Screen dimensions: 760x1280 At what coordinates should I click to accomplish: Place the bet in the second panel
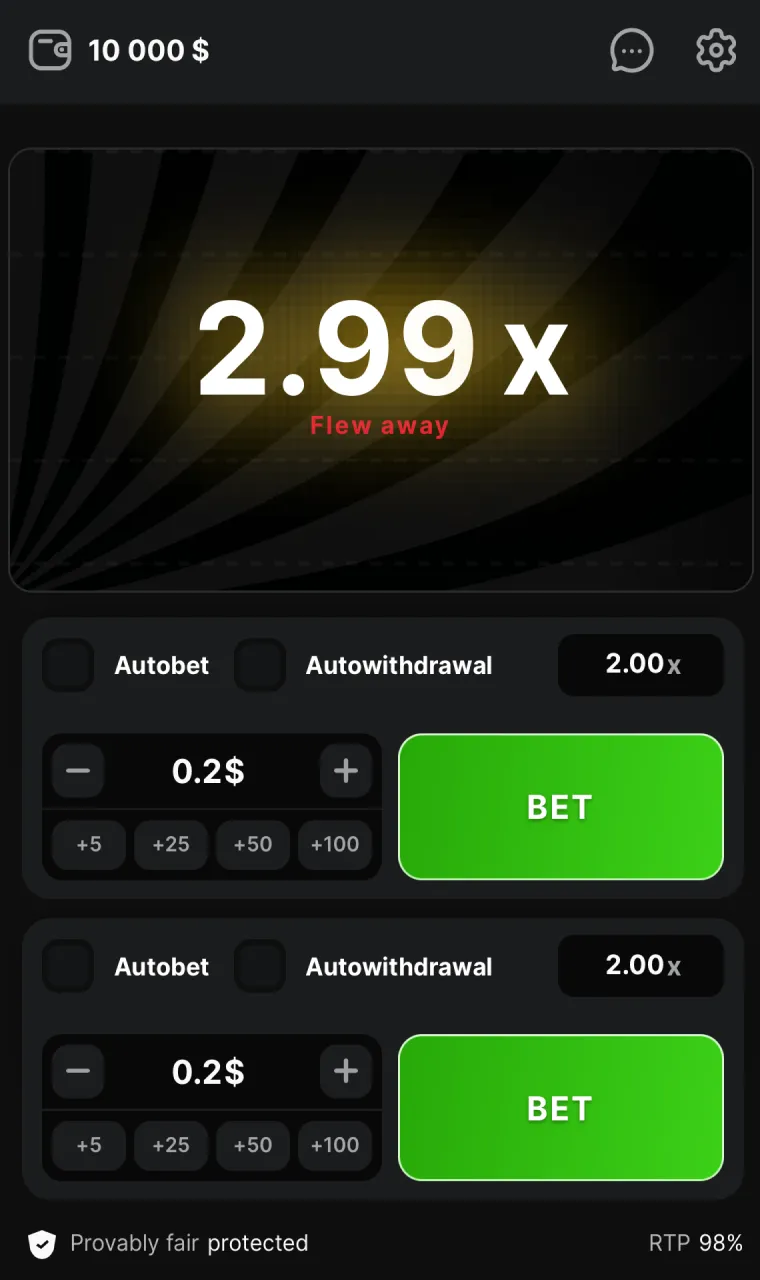click(x=560, y=1108)
